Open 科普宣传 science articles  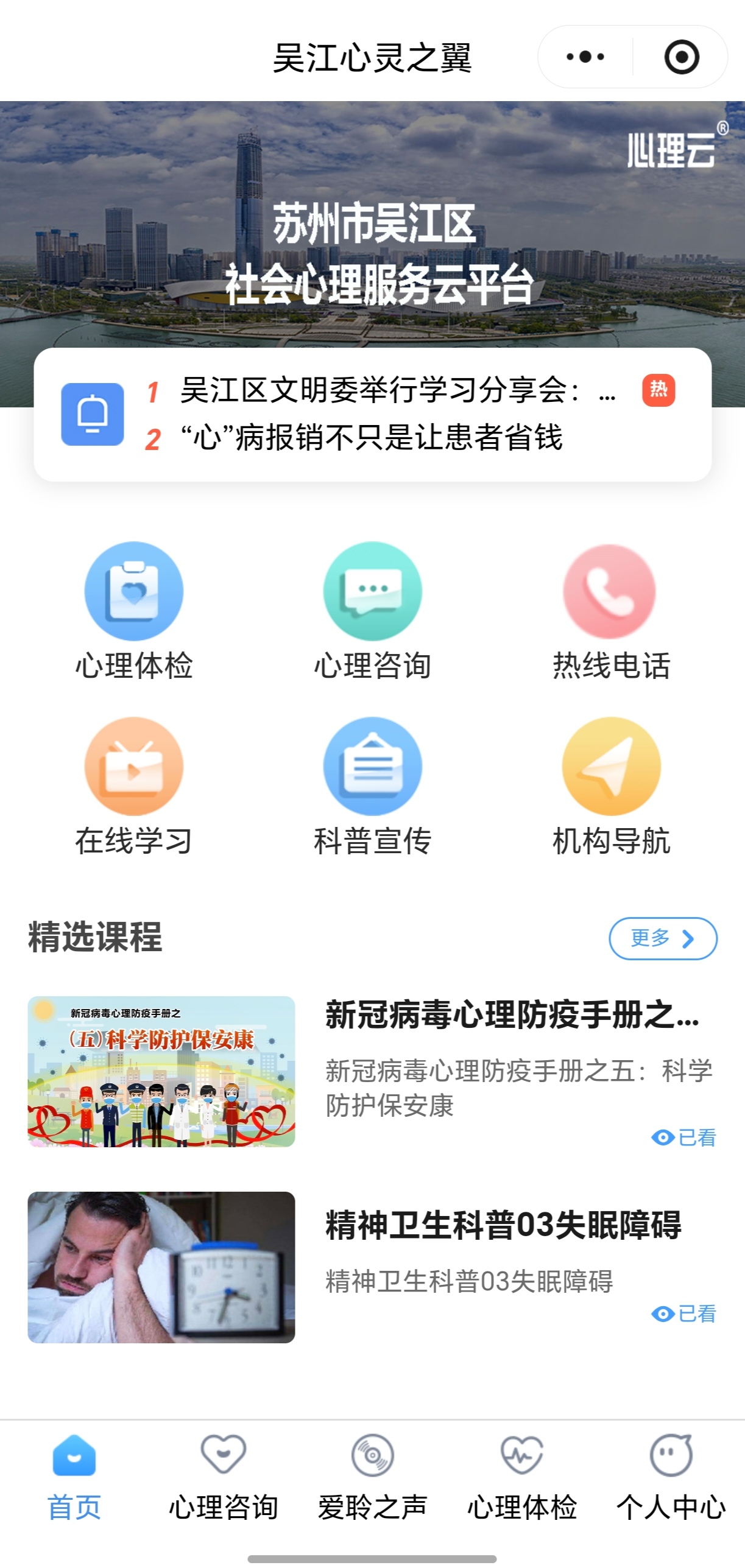[x=373, y=786]
